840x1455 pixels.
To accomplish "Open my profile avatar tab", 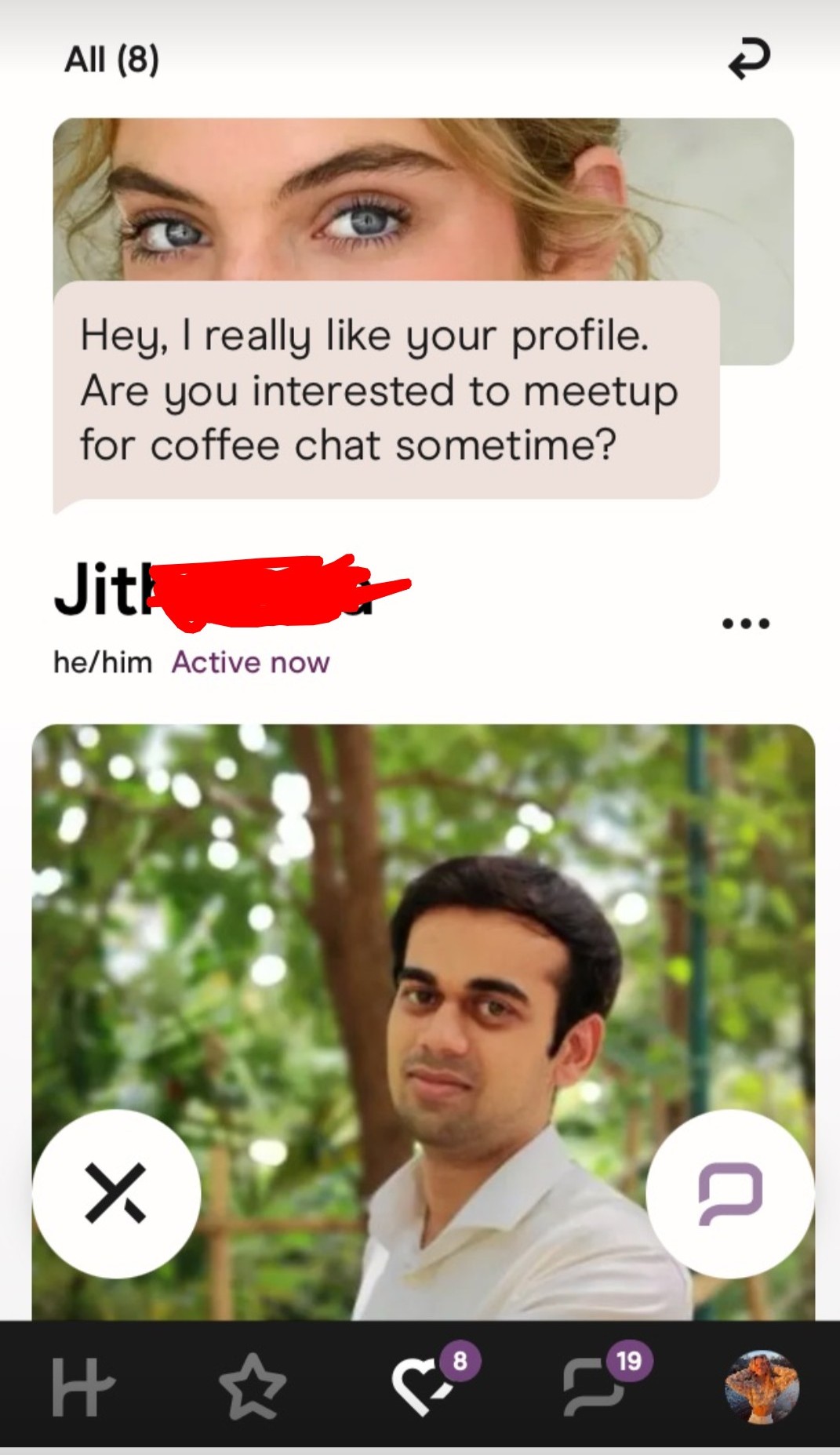I will click(x=761, y=1387).
